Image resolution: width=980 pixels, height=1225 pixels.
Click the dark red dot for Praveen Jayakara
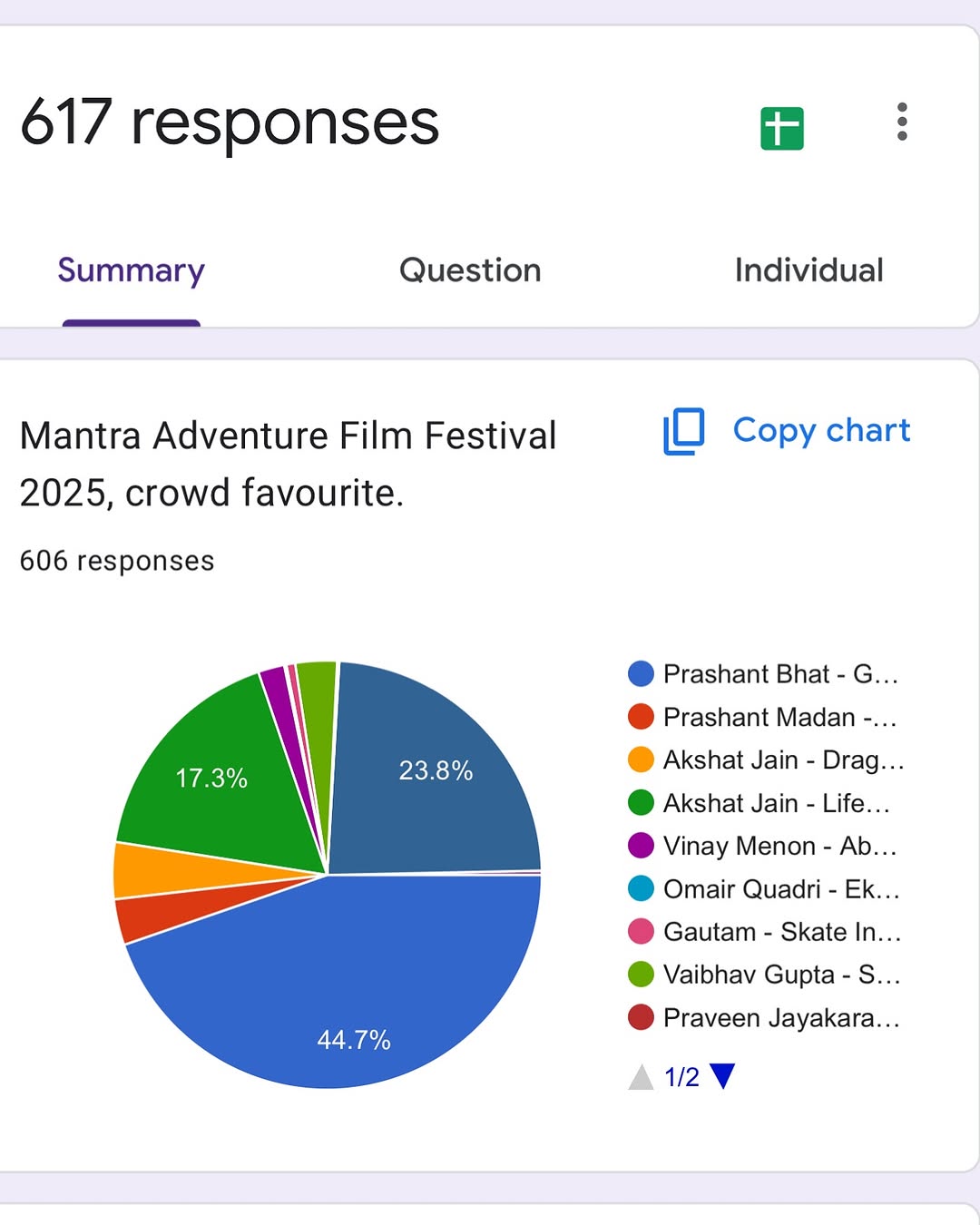click(x=642, y=1017)
